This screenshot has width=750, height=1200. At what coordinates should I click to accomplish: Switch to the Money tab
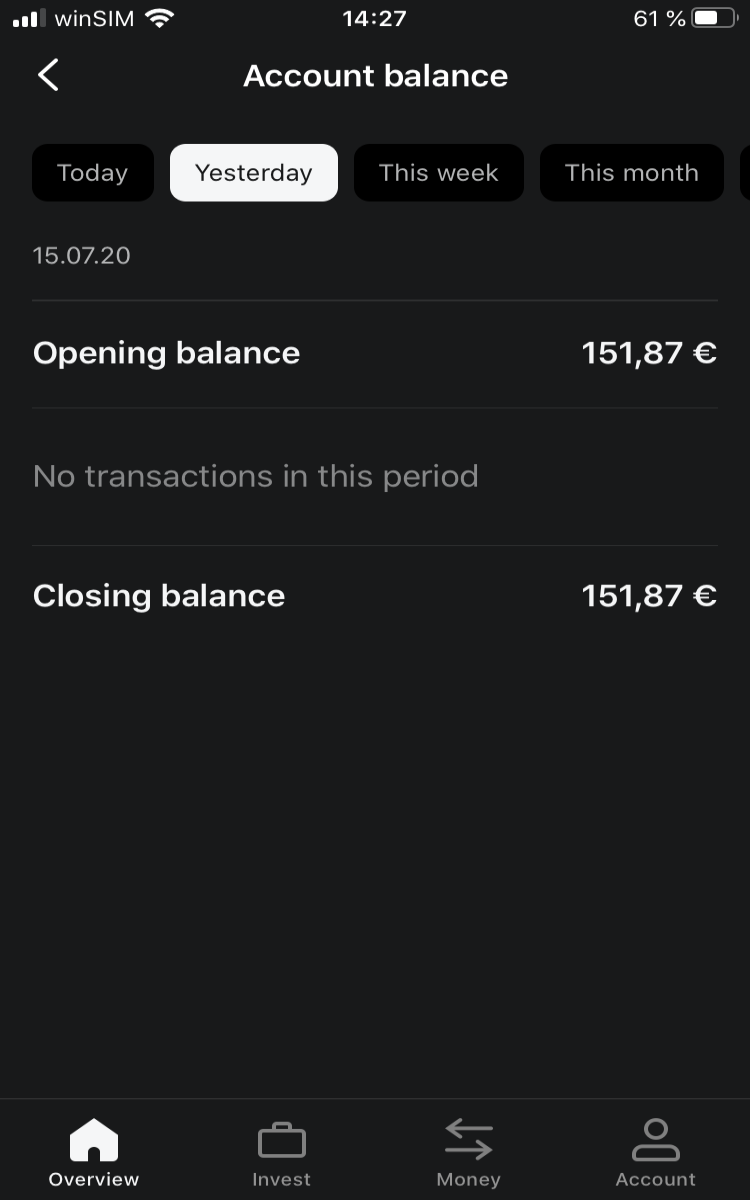469,1153
